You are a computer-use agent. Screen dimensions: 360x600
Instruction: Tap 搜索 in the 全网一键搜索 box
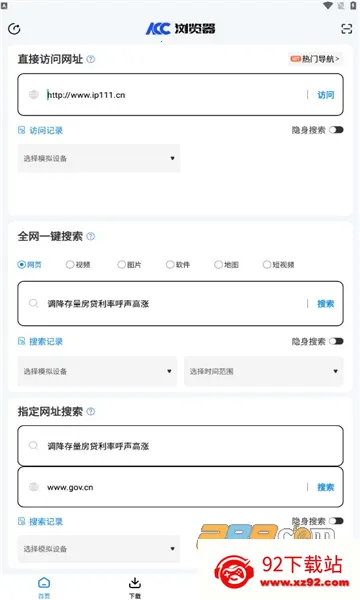[326, 304]
